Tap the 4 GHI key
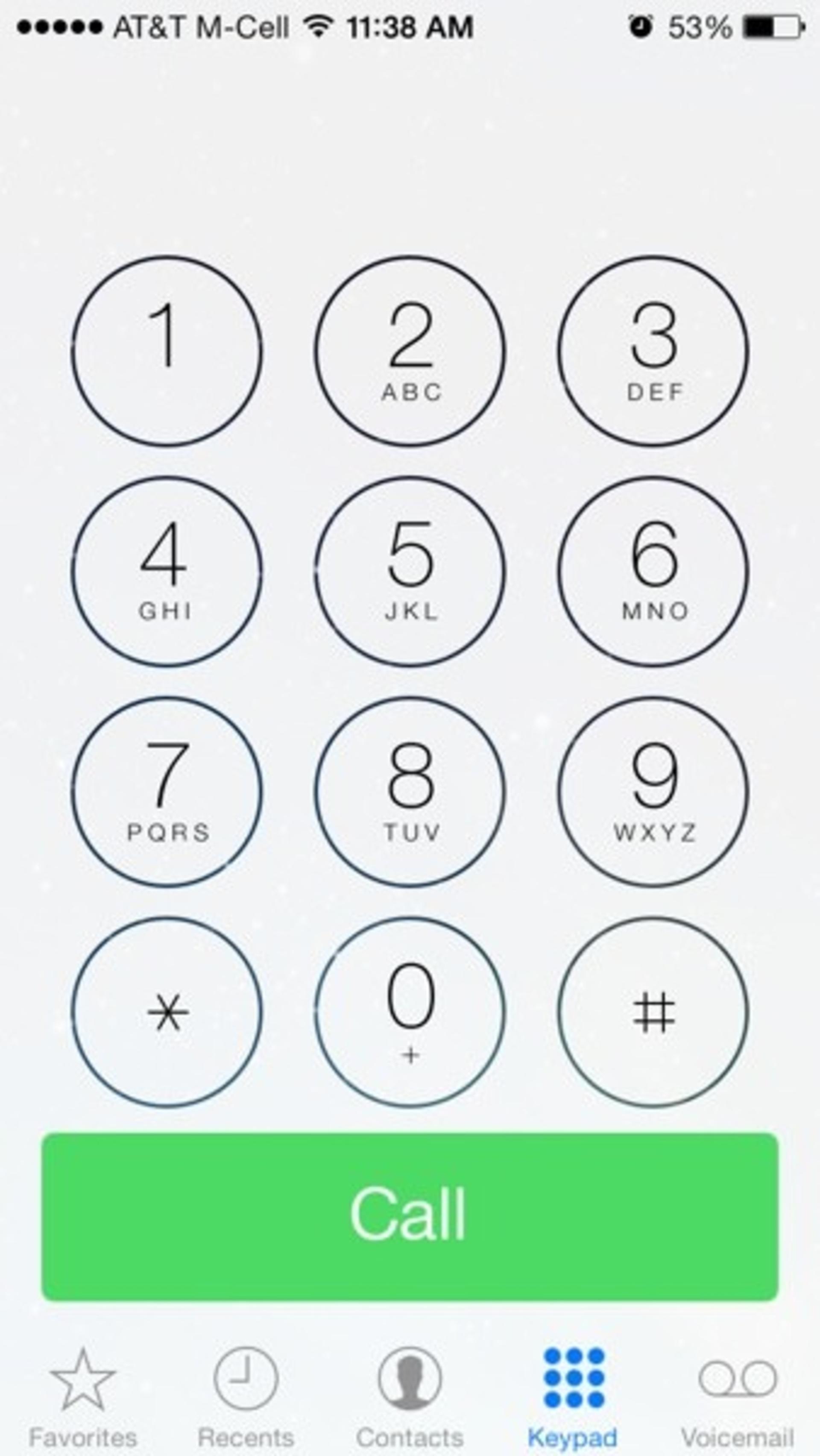820x1456 pixels. point(167,572)
